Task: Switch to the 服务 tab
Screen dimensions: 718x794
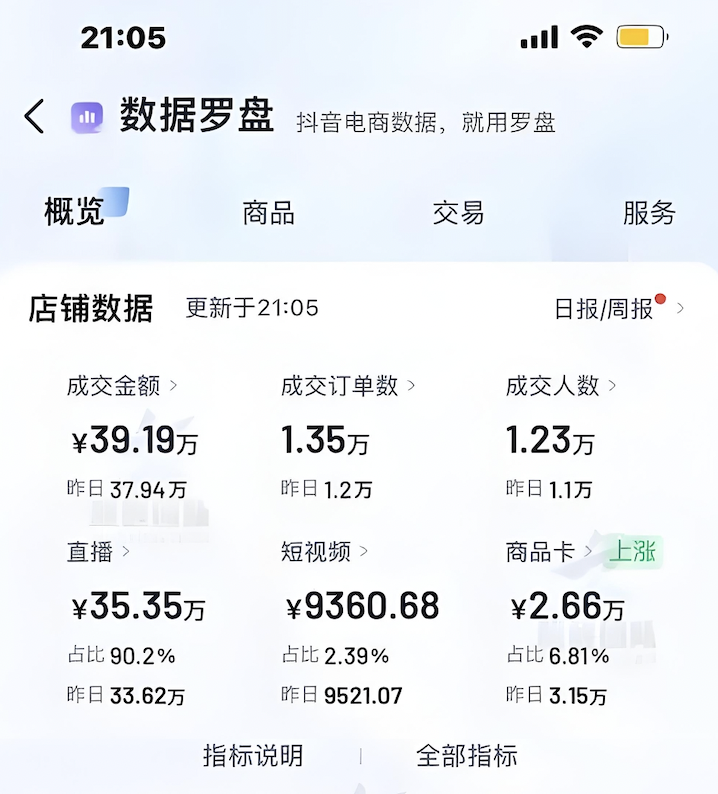Action: [x=649, y=212]
